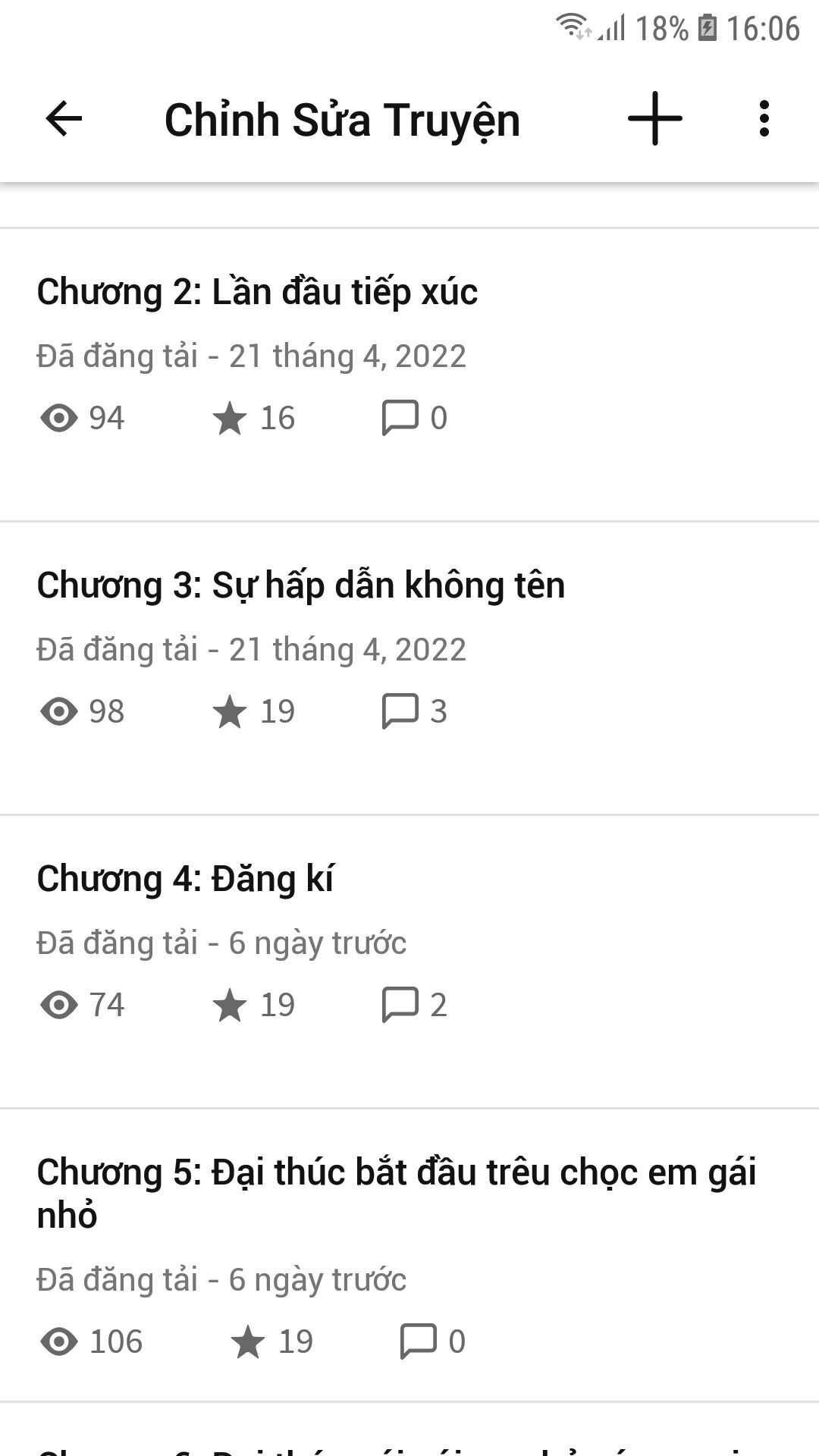Open Chương 3: Sự hấp dẫn không tên
The width and height of the screenshot is (819, 1456).
click(x=409, y=668)
